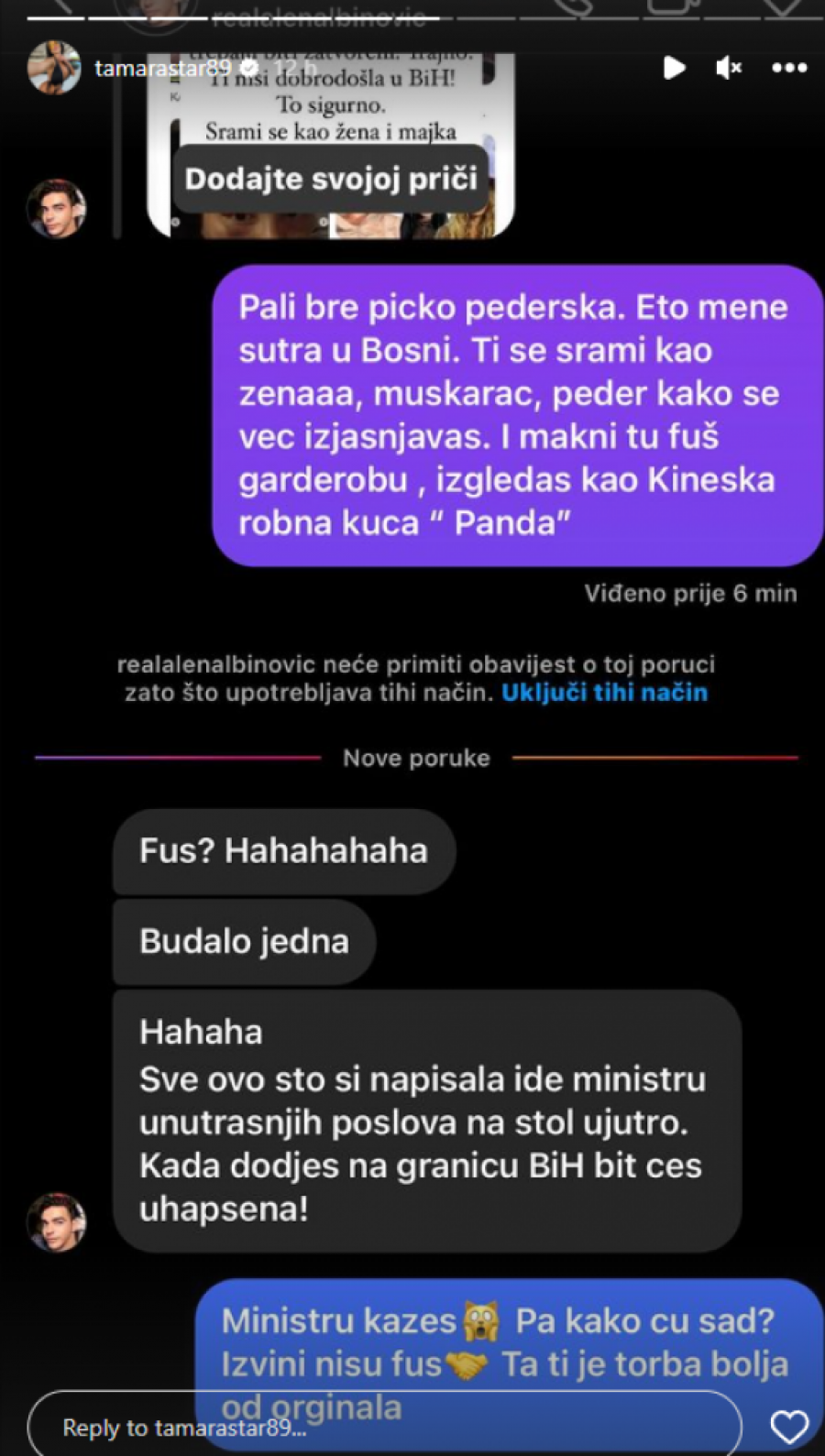Unmute the story sound
The height and width of the screenshot is (1456, 825).
pos(729,68)
